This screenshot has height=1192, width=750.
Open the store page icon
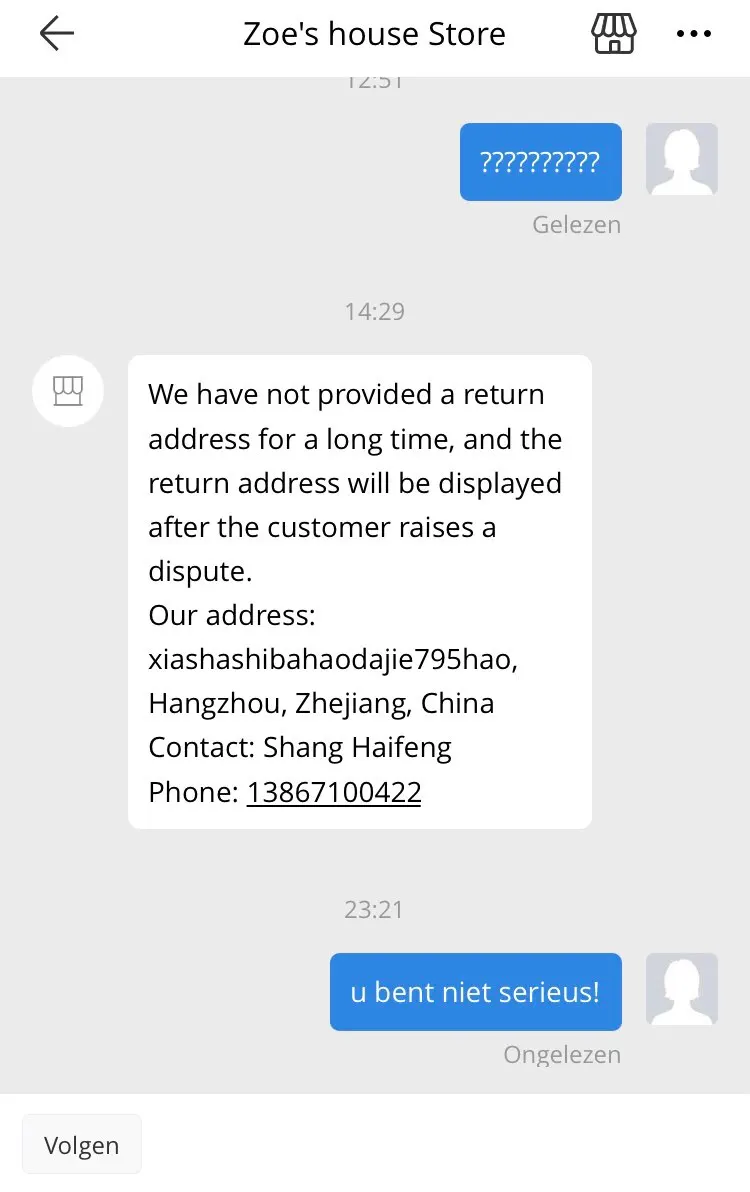(x=614, y=34)
